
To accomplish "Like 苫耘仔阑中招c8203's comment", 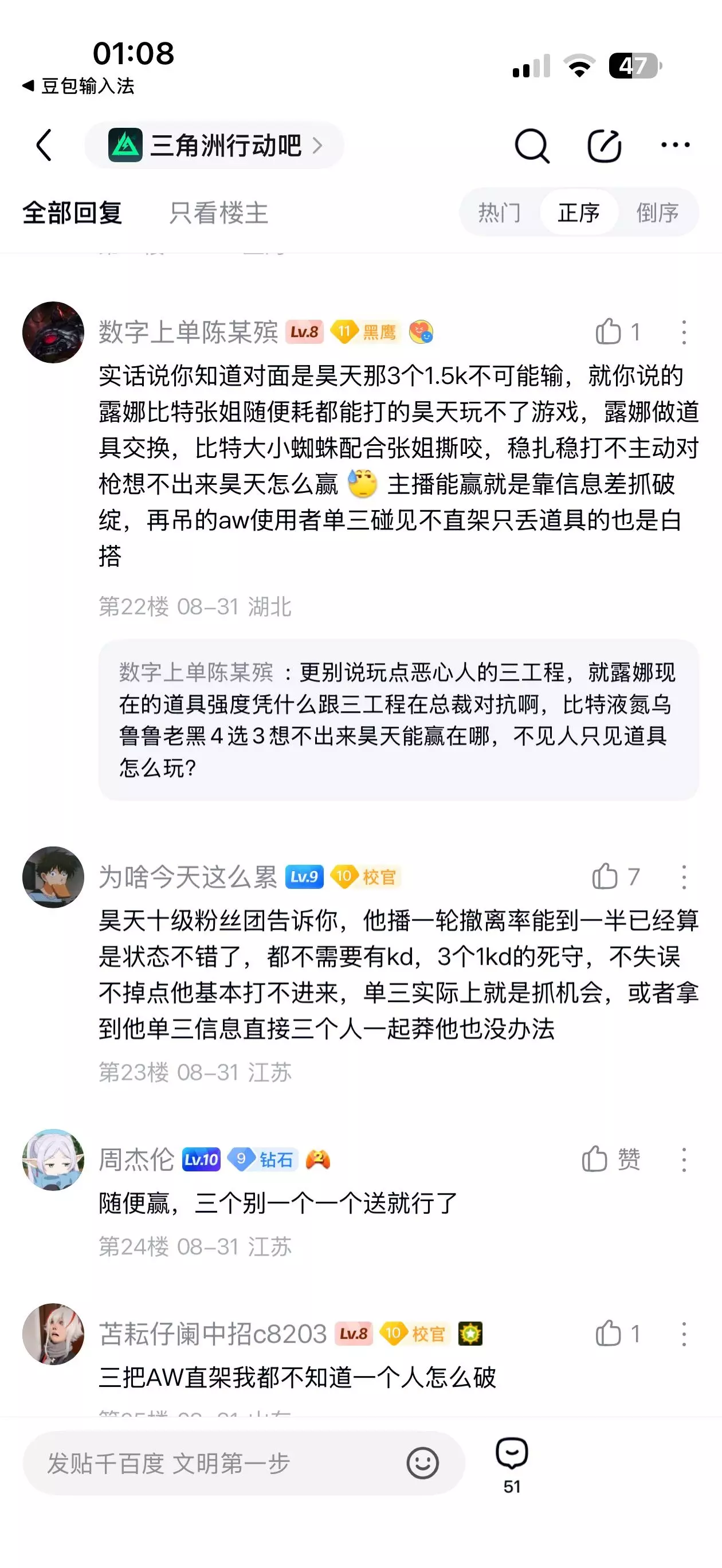I will point(617,1334).
